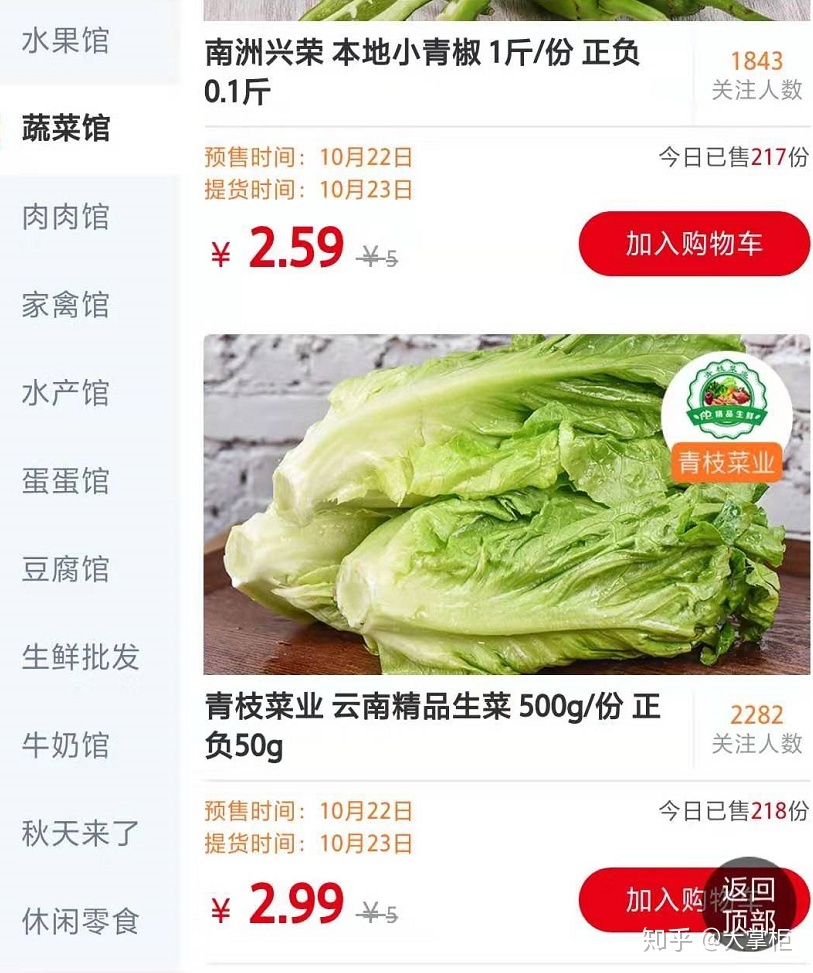Open the 云南精品生菜 product photo
813x973 pixels.
480,505
